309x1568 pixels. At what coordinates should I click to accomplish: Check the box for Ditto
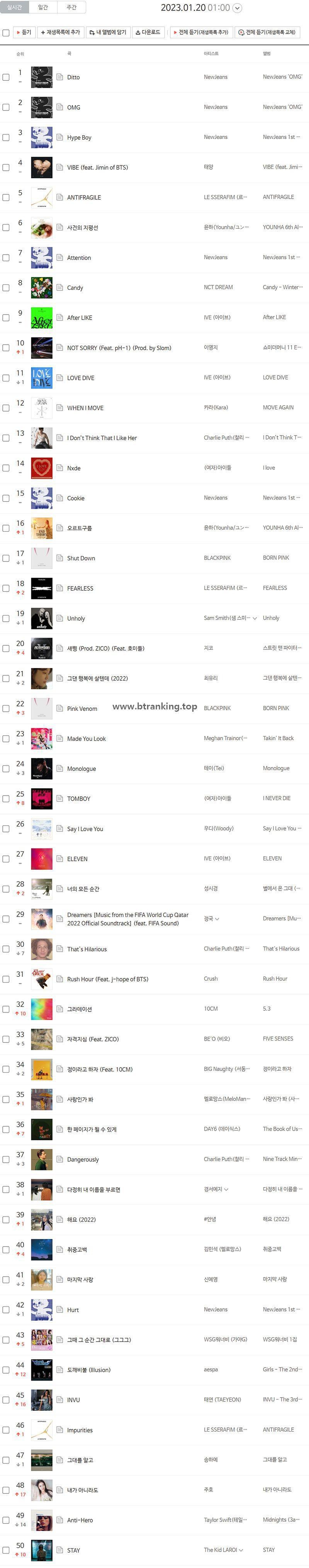click(6, 77)
